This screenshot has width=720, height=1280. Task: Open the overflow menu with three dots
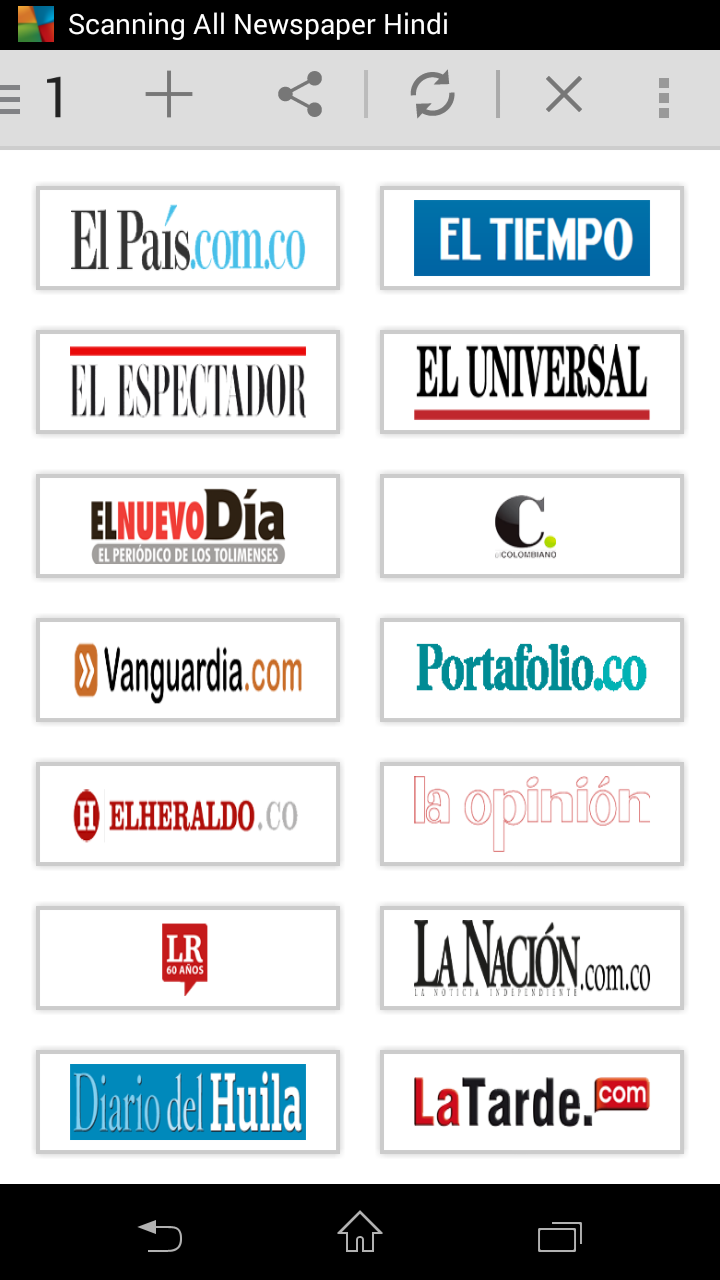point(663,95)
